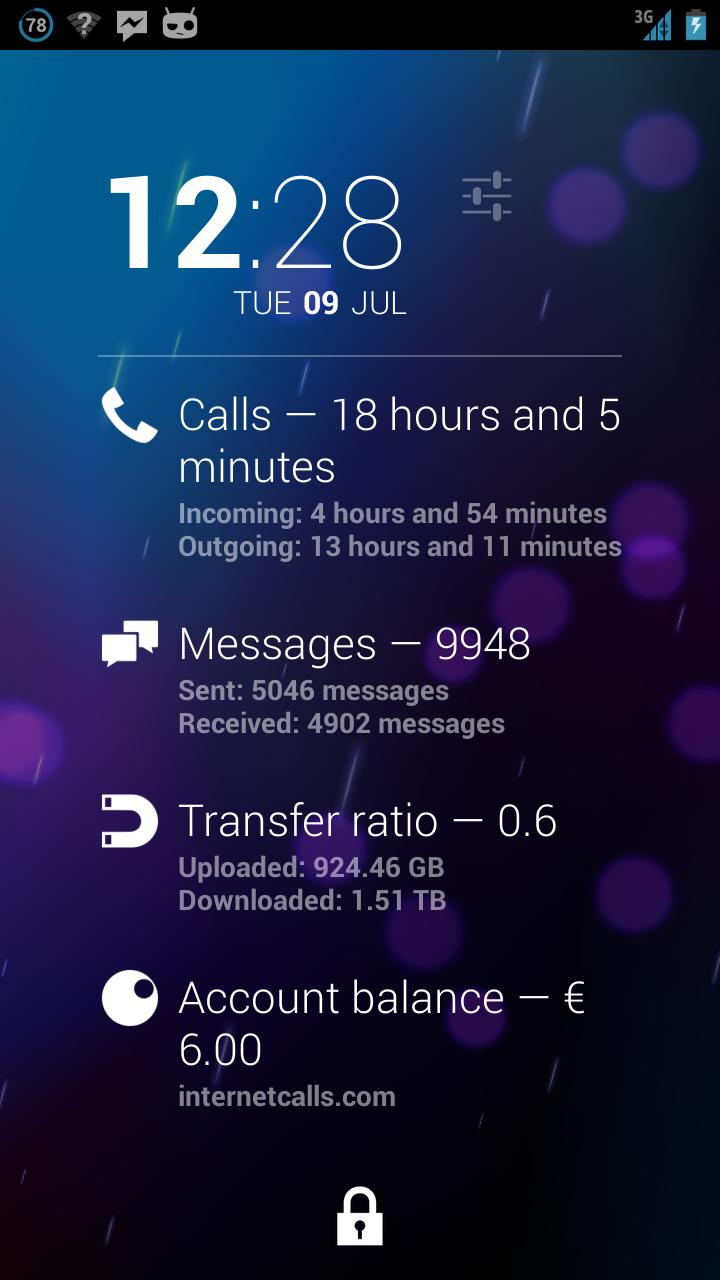Screen dimensions: 720x1280
Task: Open the Account balance extension icon
Action: click(128, 997)
